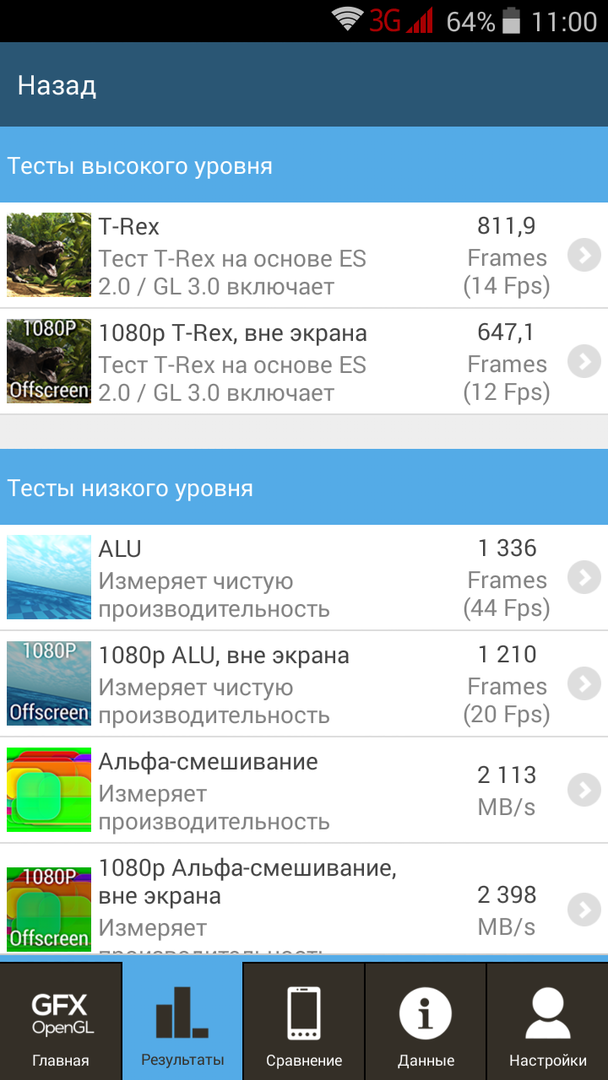This screenshot has width=608, height=1080.
Task: Switch to the Главная tab
Action: point(61,1021)
